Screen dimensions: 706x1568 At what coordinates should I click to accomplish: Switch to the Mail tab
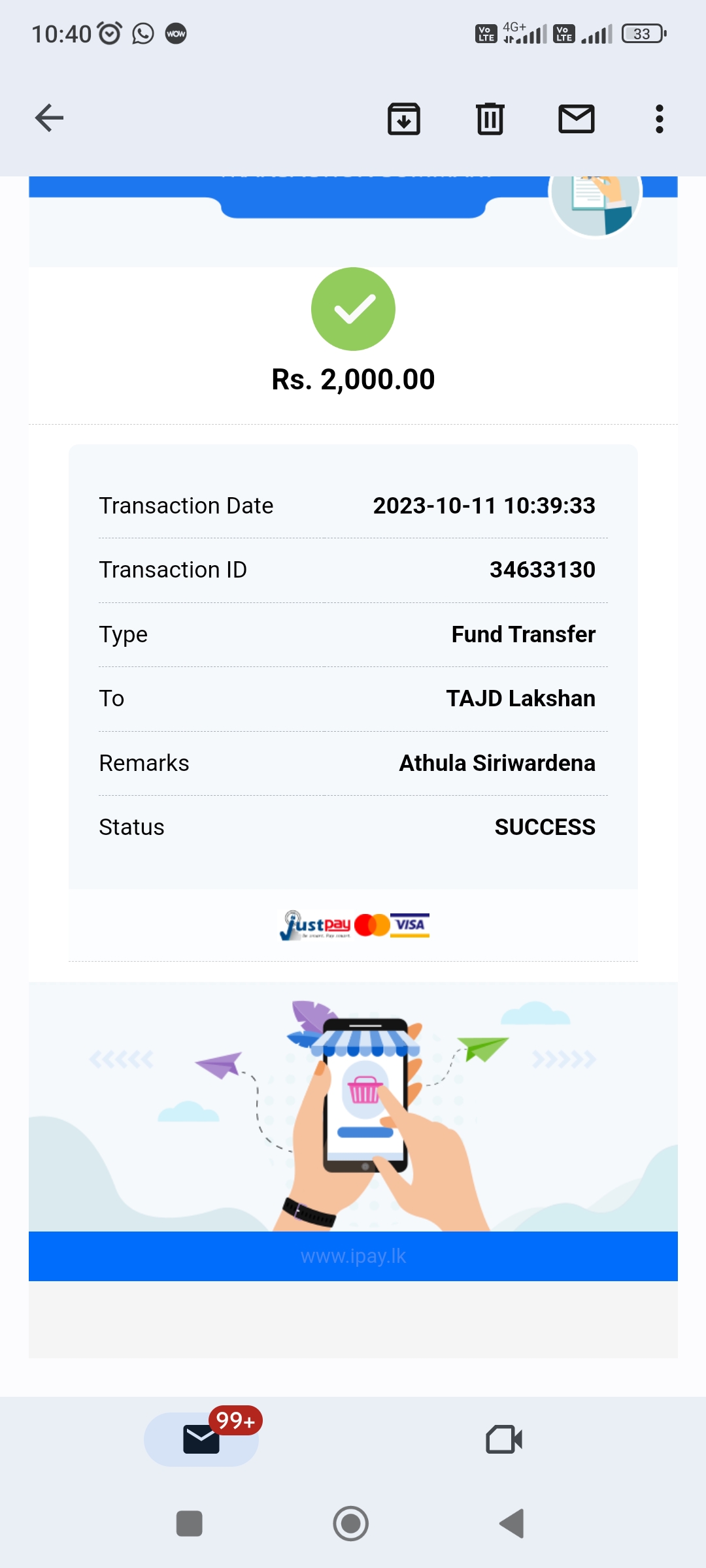click(x=201, y=1439)
